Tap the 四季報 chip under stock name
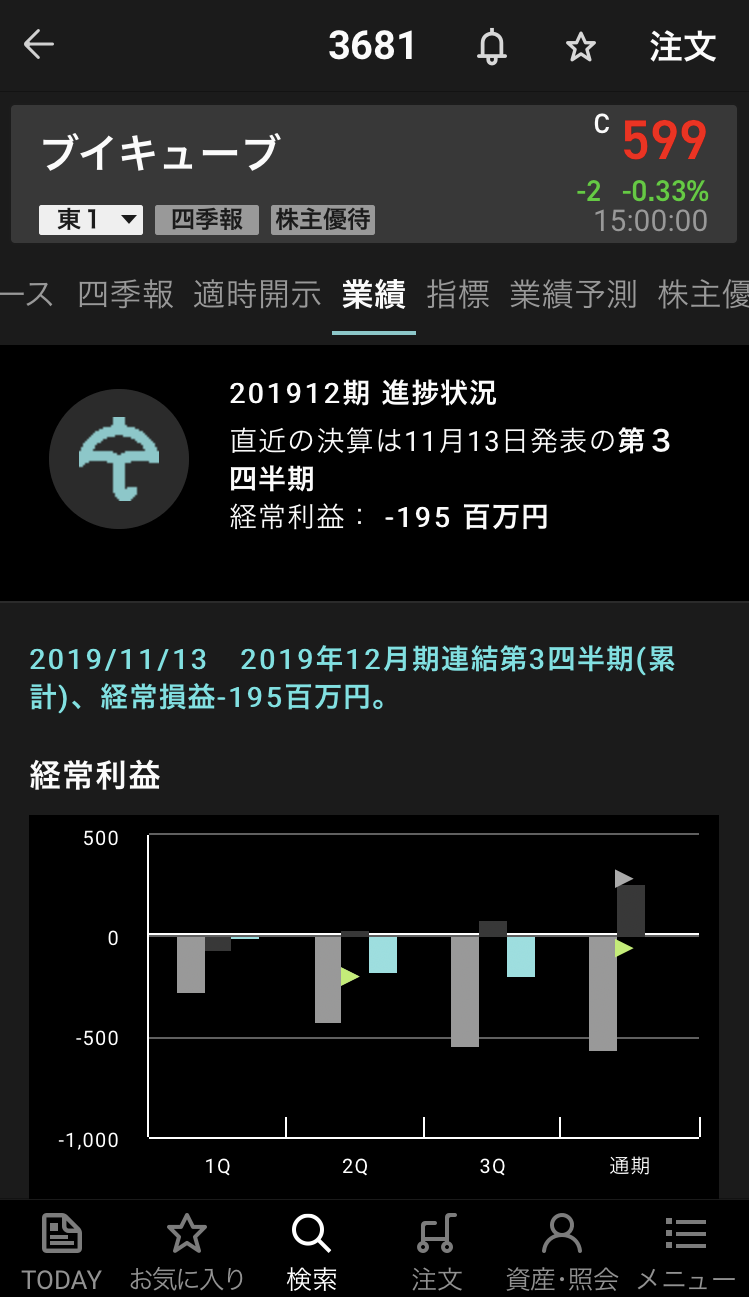This screenshot has width=749, height=1297. [x=207, y=220]
